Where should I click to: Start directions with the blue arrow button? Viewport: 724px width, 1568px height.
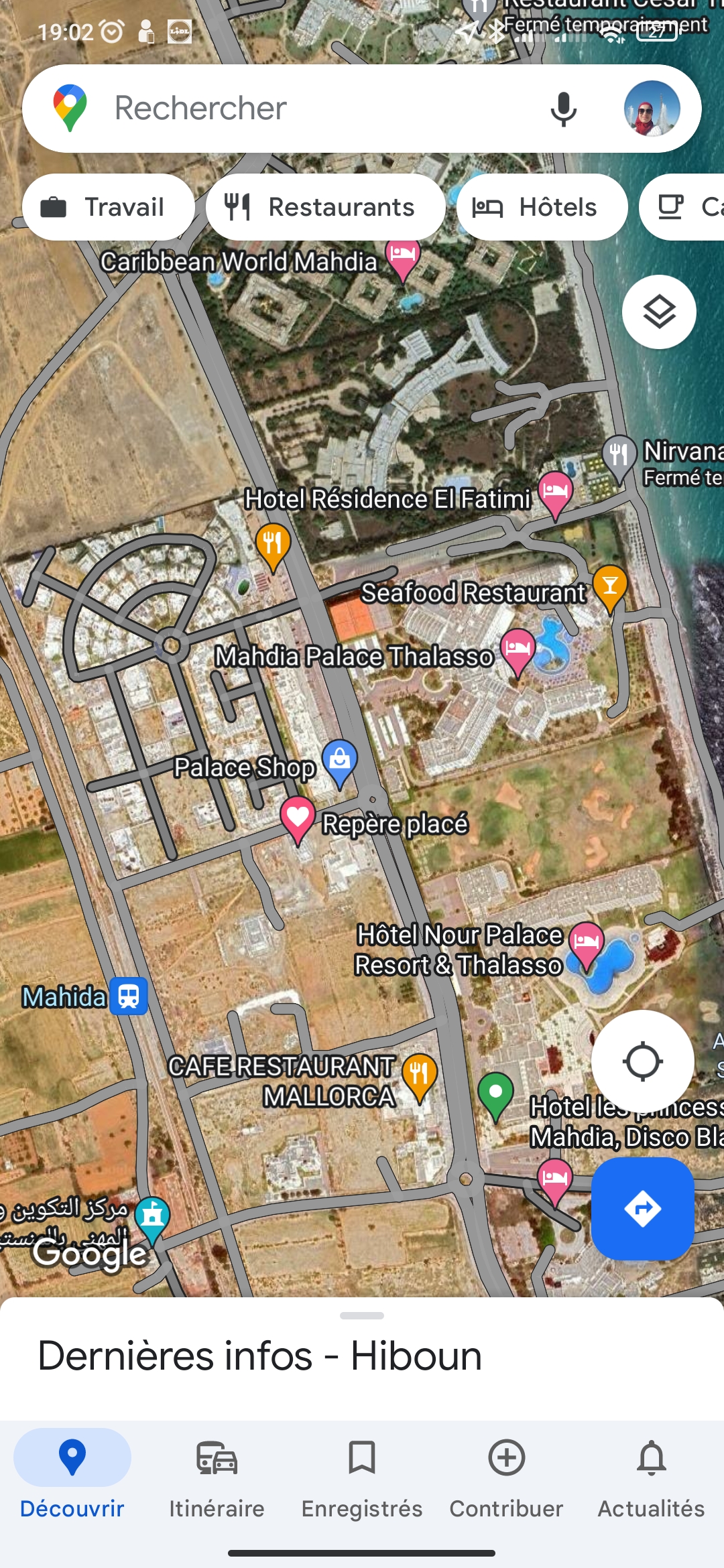coord(642,1209)
